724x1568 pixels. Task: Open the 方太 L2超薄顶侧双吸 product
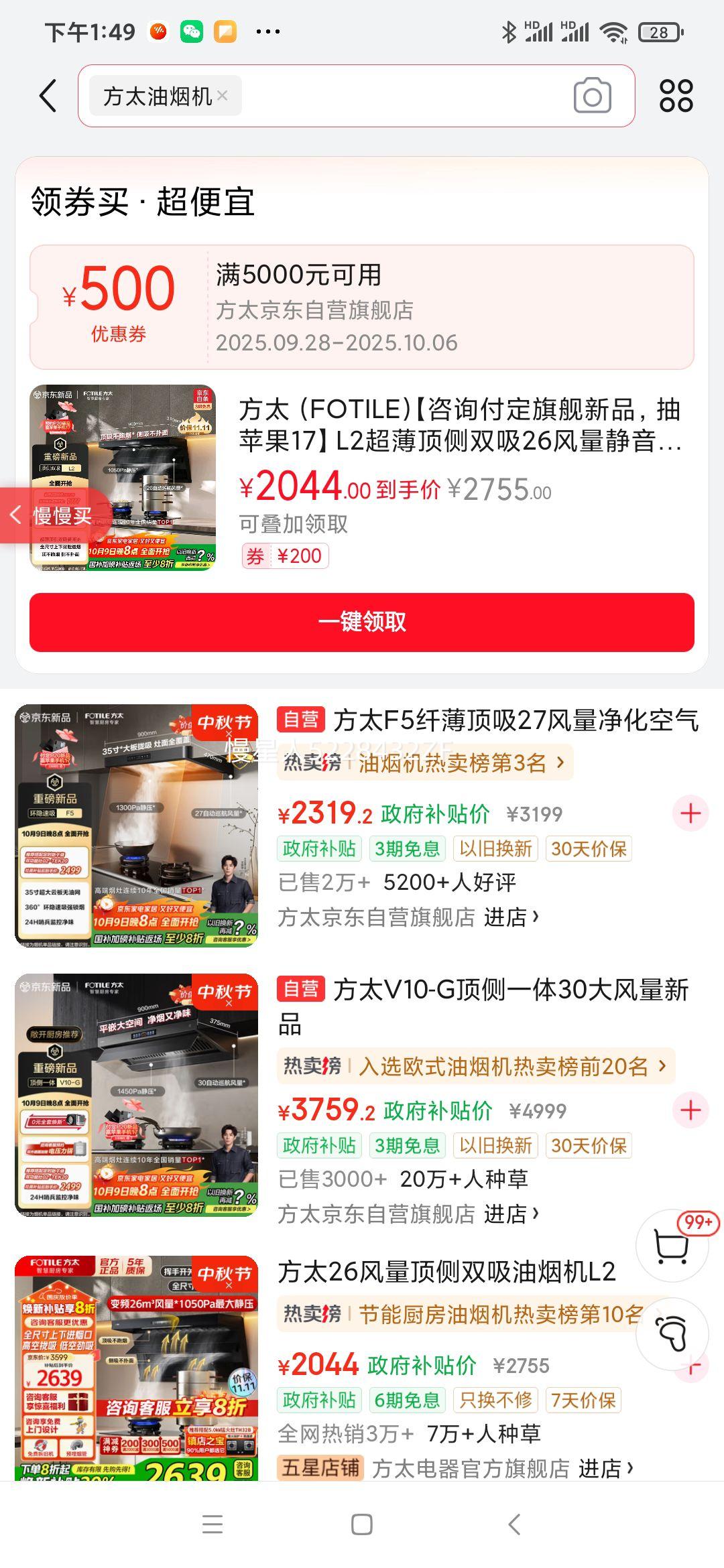point(460,425)
